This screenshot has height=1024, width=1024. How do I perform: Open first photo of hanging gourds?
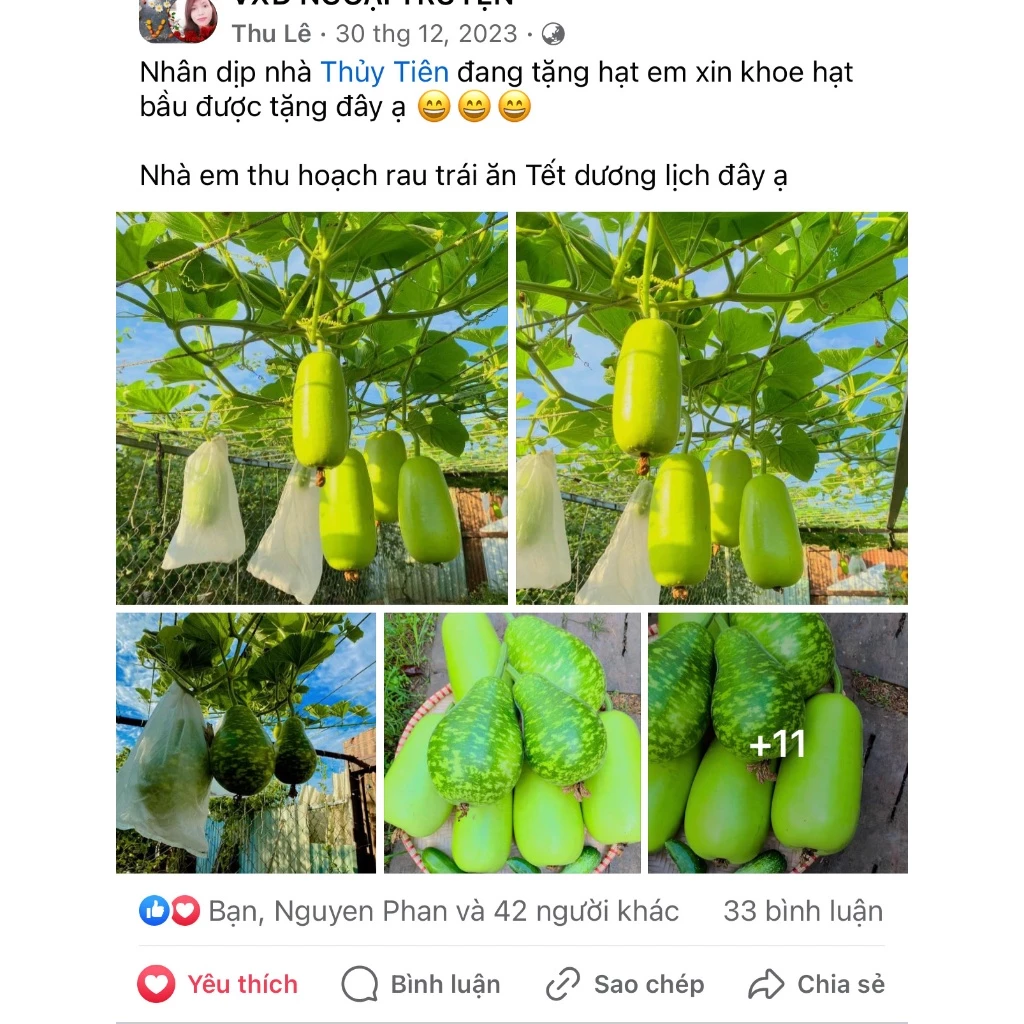tap(312, 408)
